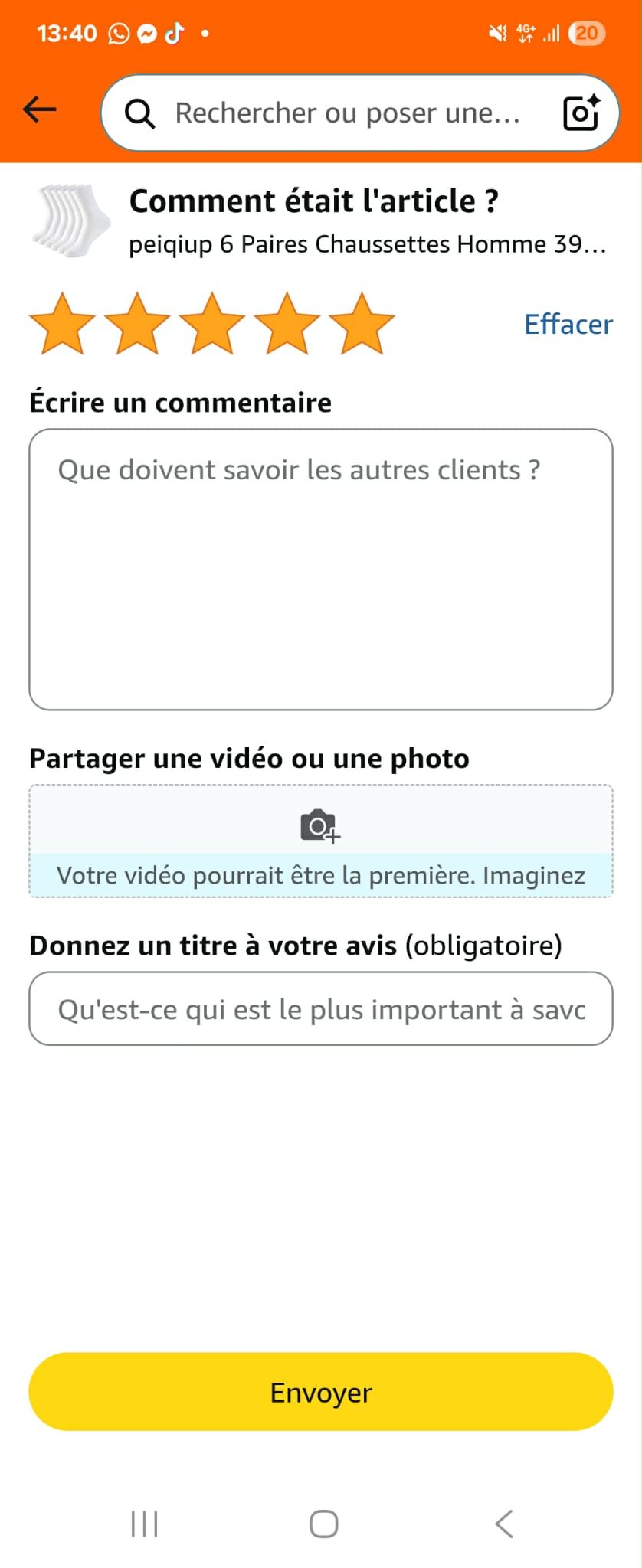642x1568 pixels.
Task: Go back using the top-left arrow
Action: click(40, 110)
